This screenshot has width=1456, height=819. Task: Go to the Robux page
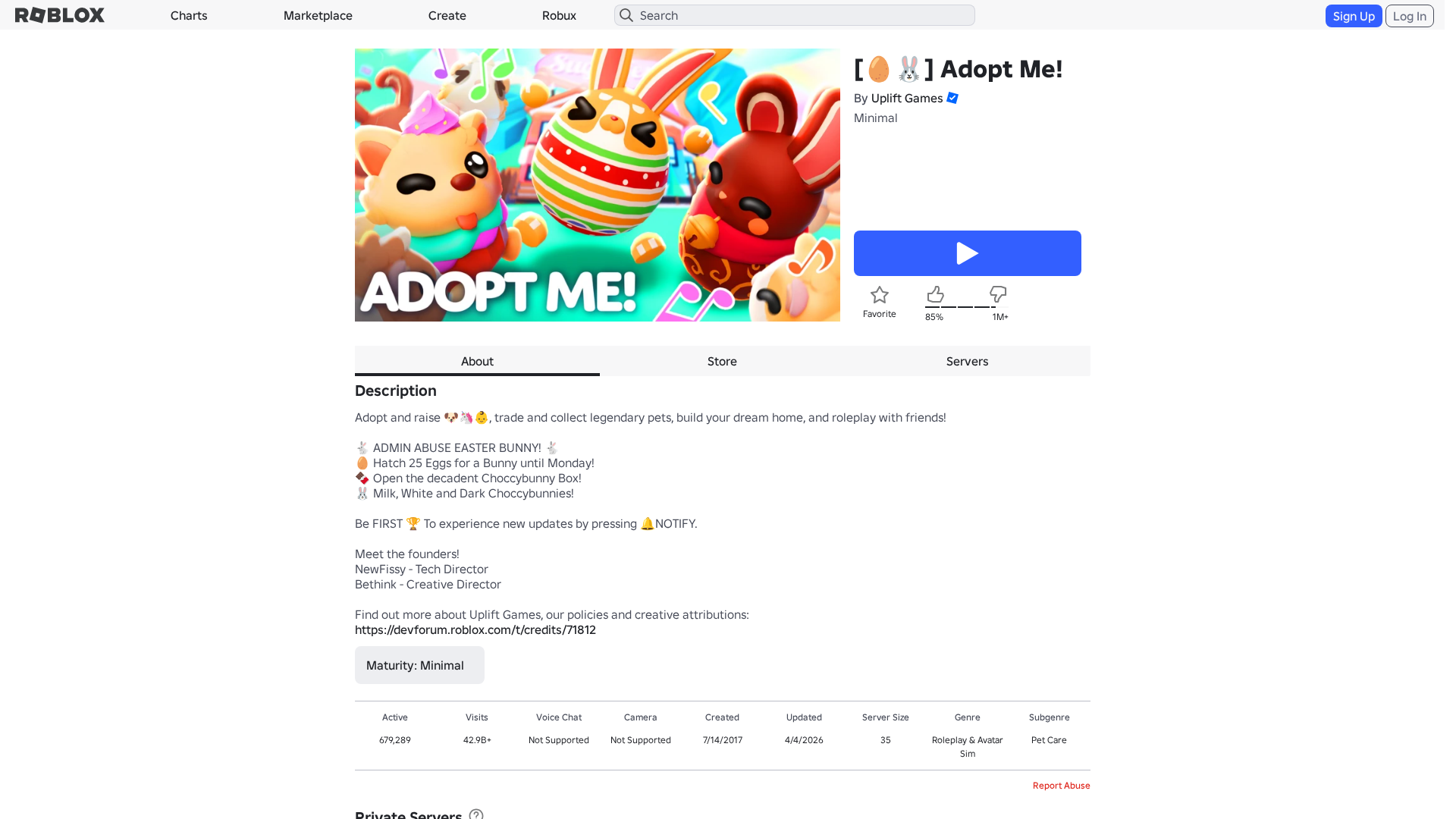coord(559,15)
